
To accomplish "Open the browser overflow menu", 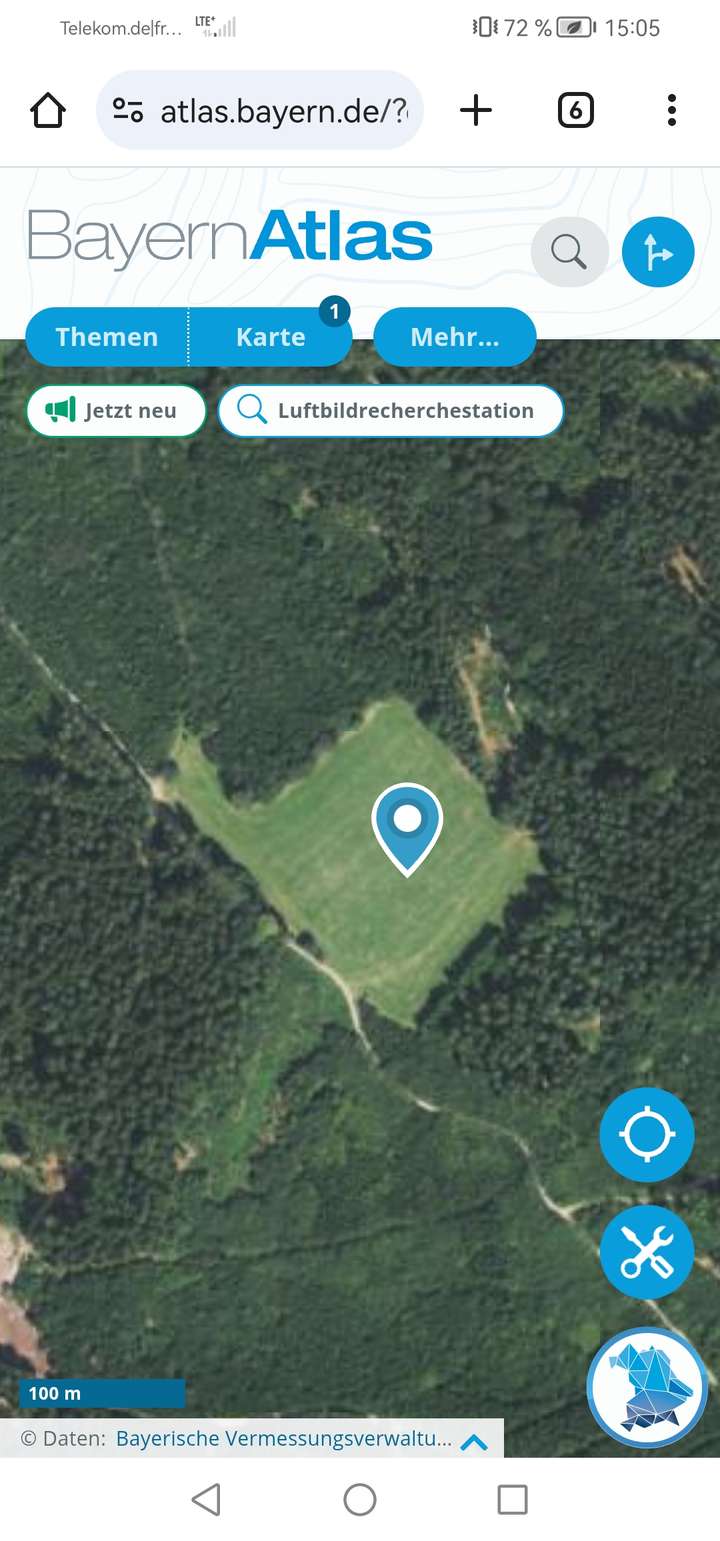I will 671,110.
